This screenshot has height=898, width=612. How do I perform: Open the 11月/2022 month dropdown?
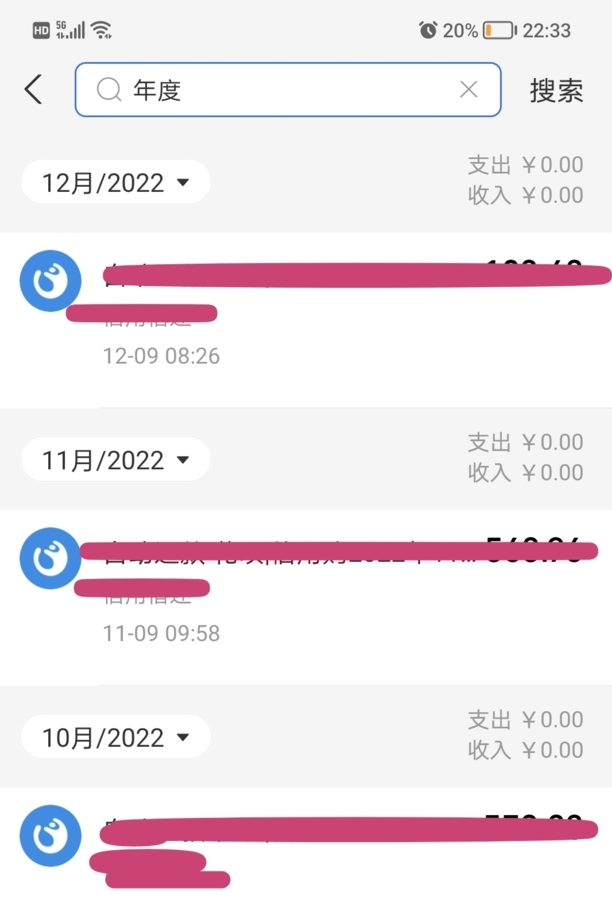(x=116, y=460)
